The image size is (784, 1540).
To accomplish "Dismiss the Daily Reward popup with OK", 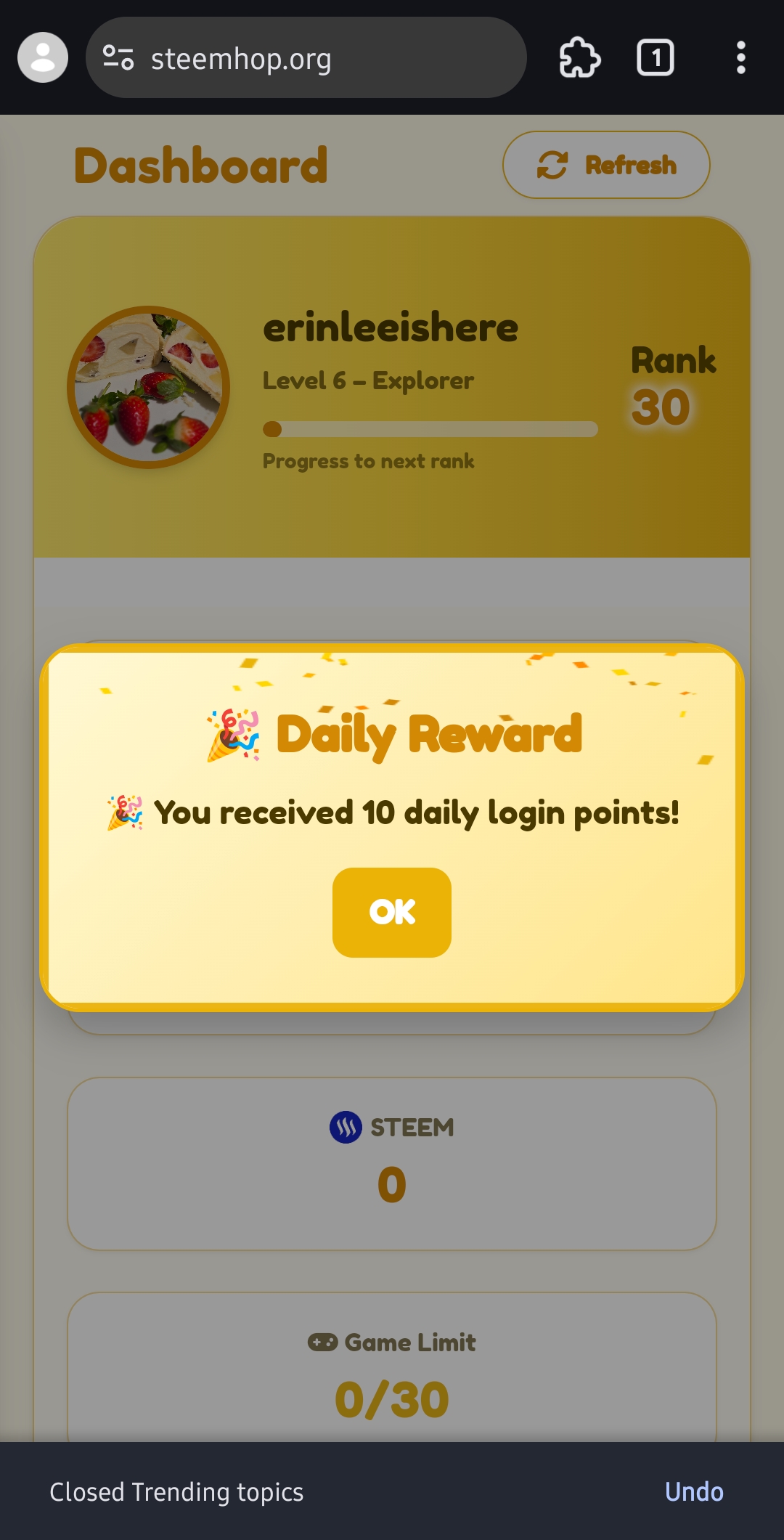I will pos(392,912).
